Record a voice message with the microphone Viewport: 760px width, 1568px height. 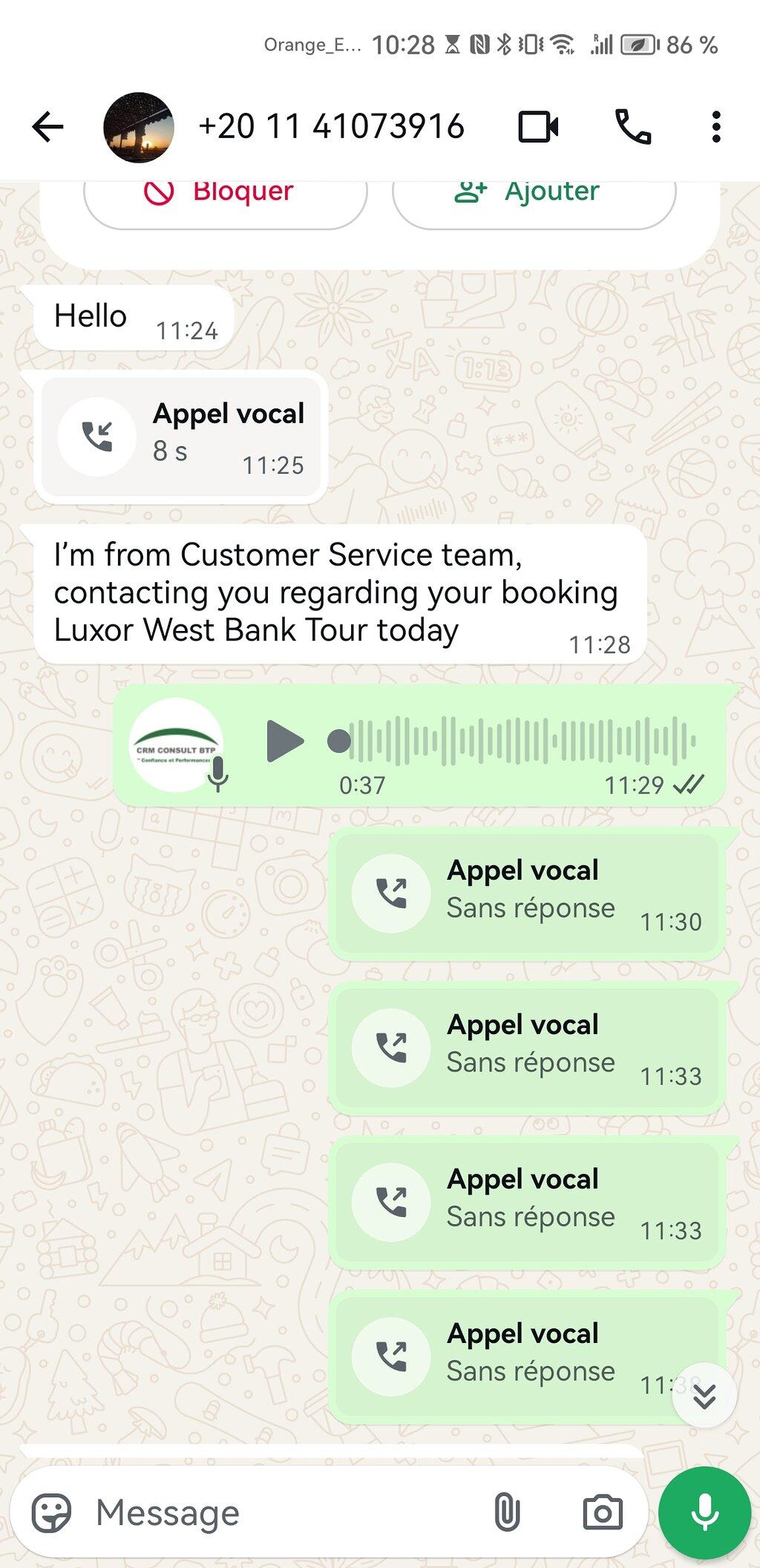[x=704, y=1512]
